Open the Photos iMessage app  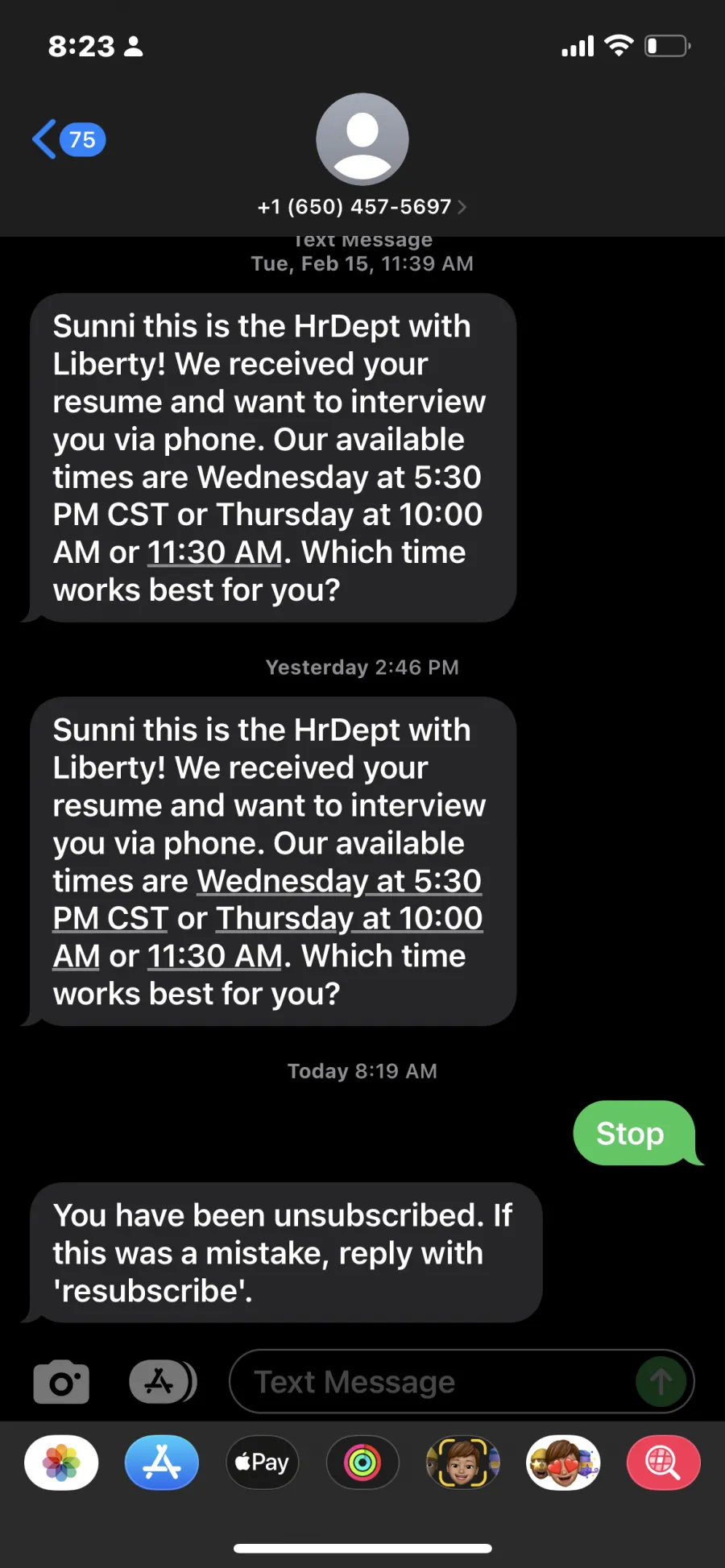(61, 1463)
